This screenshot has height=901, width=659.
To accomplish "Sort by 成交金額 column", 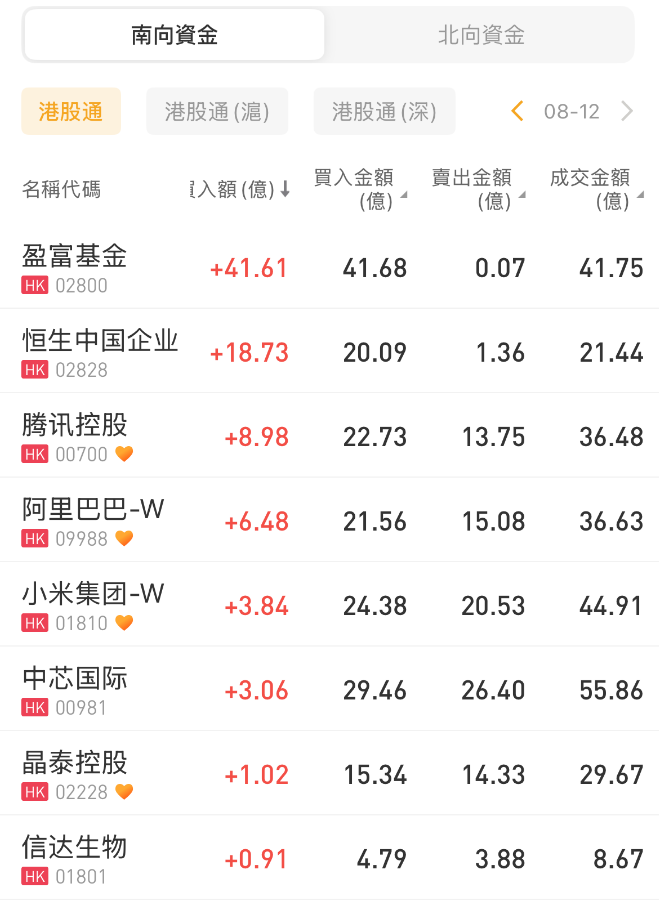I will pos(595,189).
